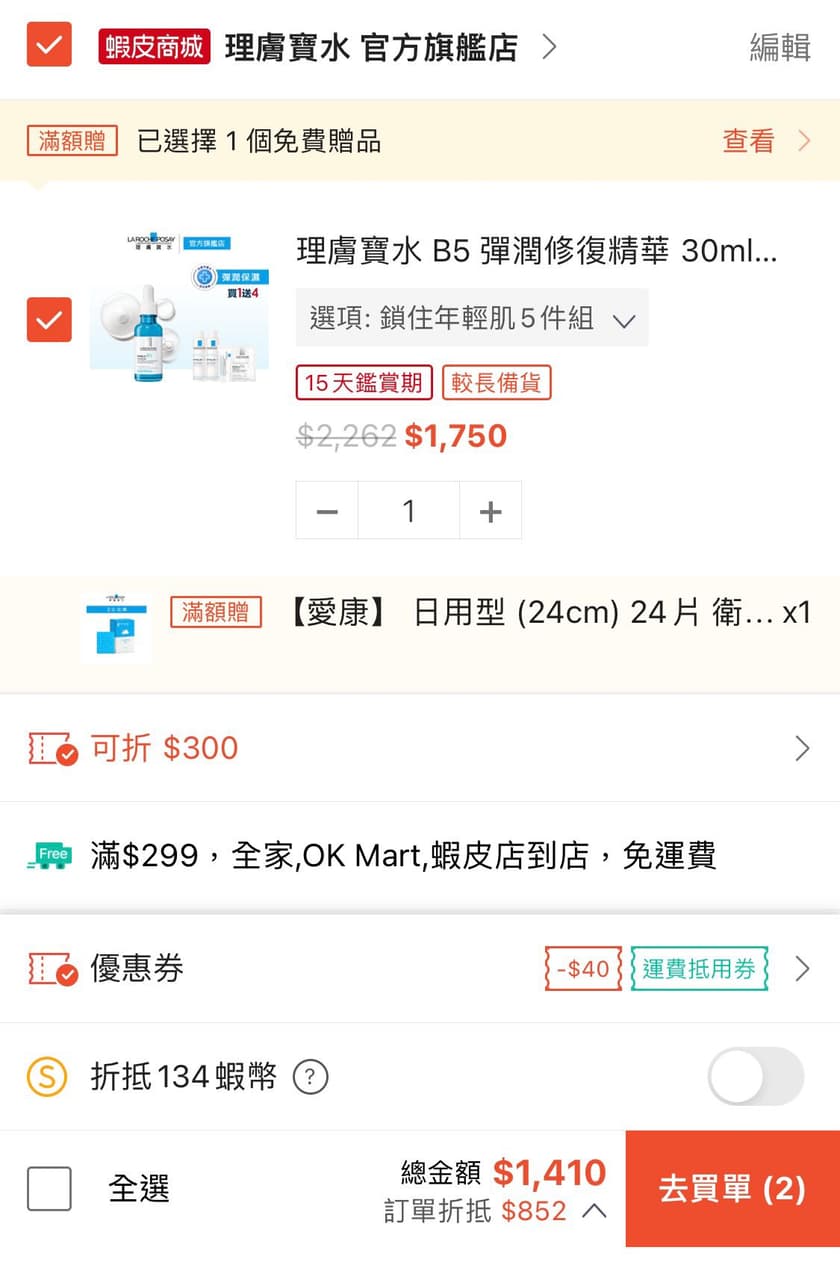Uncheck the selected B5 精華 product checkbox
This screenshot has width=840, height=1280.
[49, 320]
